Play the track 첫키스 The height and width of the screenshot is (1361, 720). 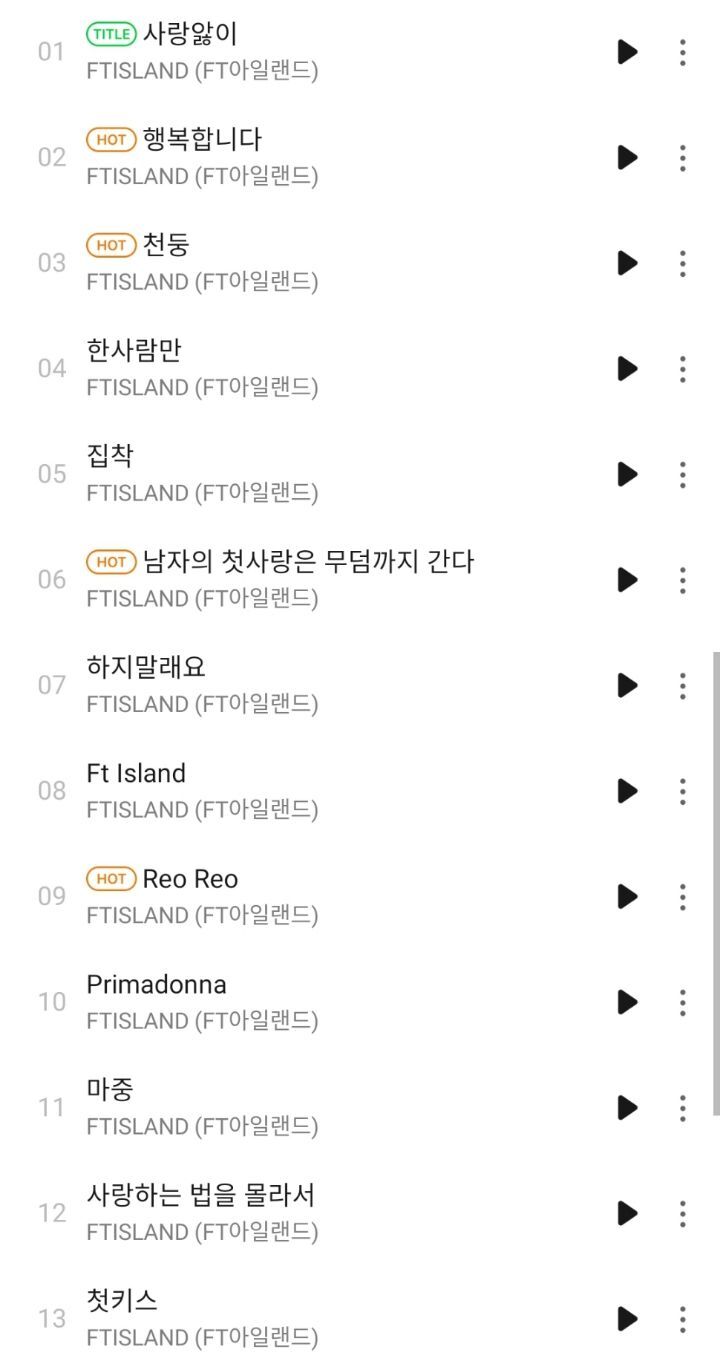click(627, 1318)
